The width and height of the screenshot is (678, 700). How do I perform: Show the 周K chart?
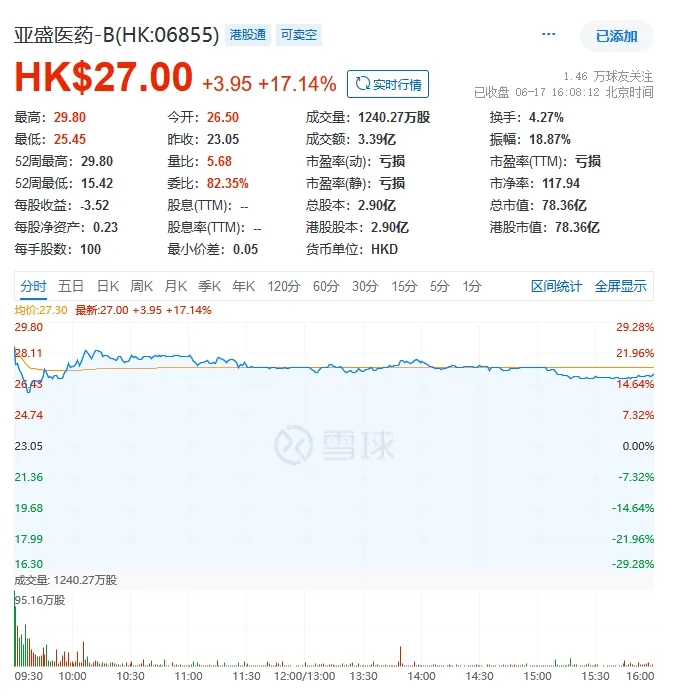coord(142,286)
